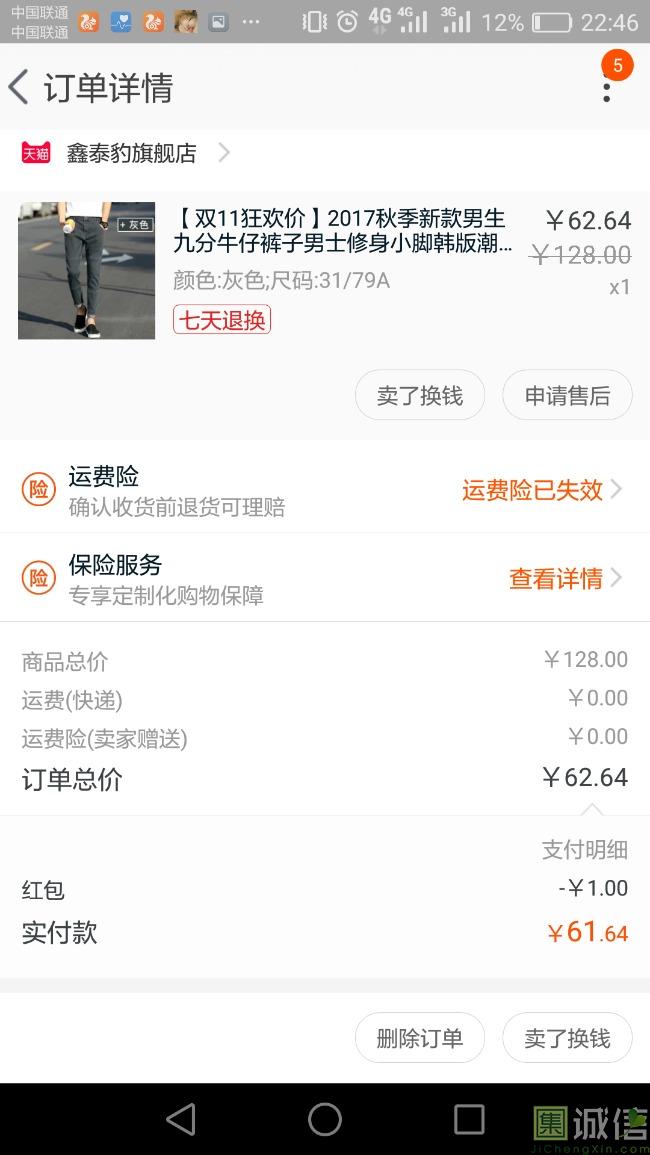
Task: Tap 申请售后 to request after-sales service
Action: click(x=567, y=396)
